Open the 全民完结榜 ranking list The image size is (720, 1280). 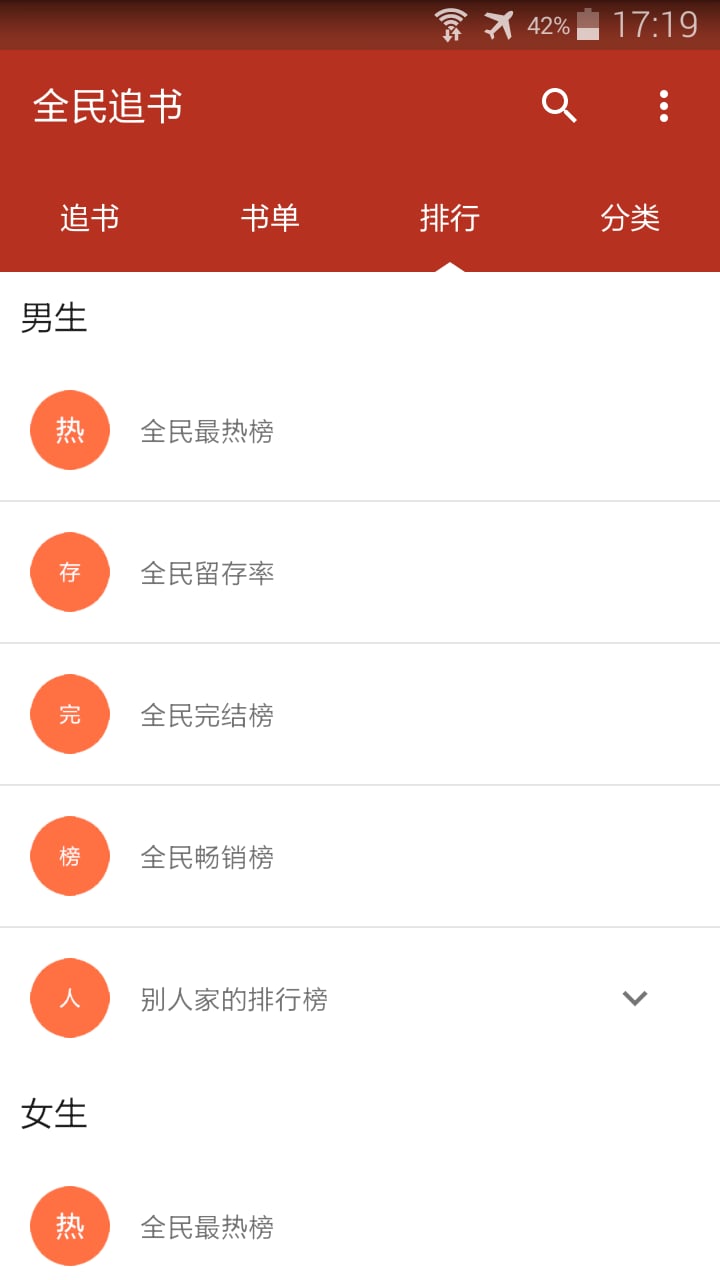pyautogui.click(x=207, y=714)
